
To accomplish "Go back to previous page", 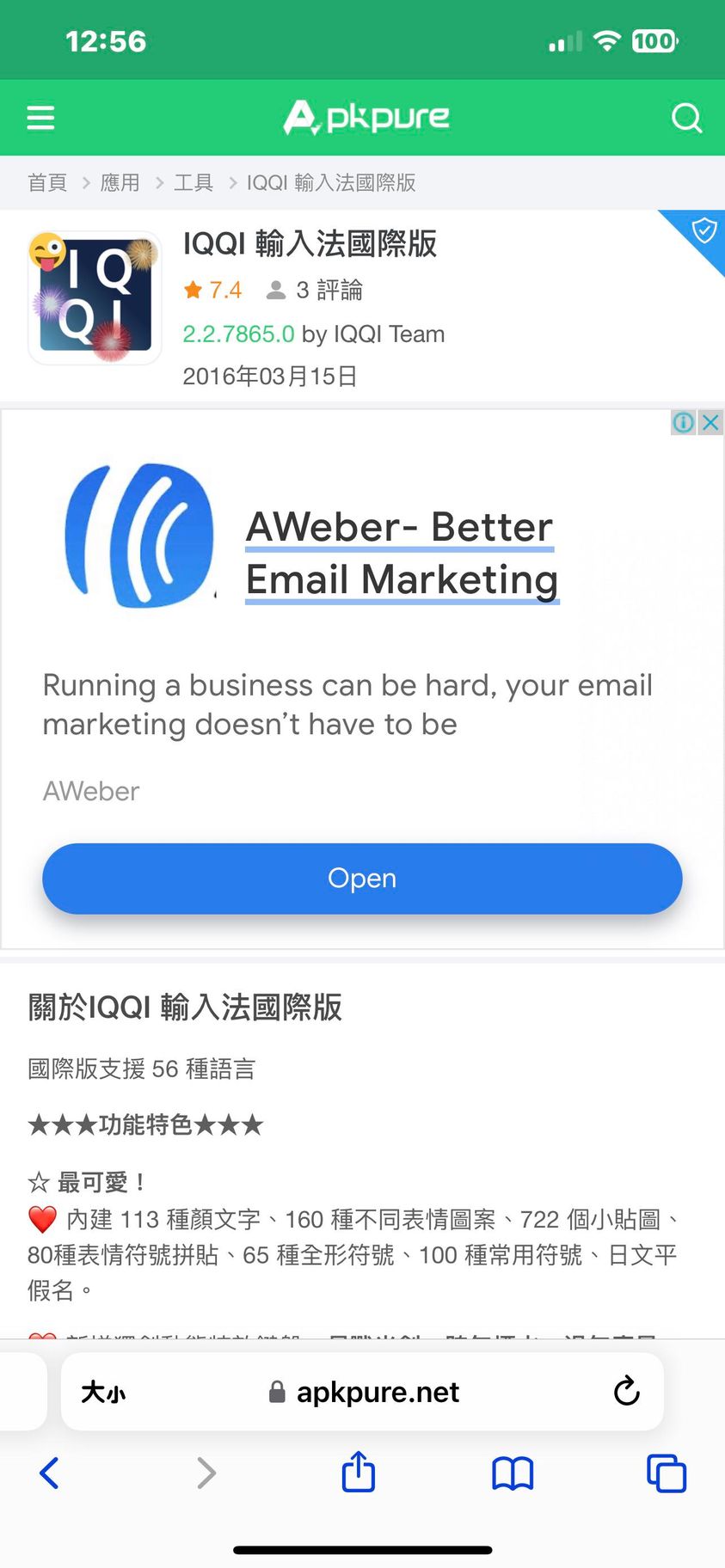I will click(50, 1473).
